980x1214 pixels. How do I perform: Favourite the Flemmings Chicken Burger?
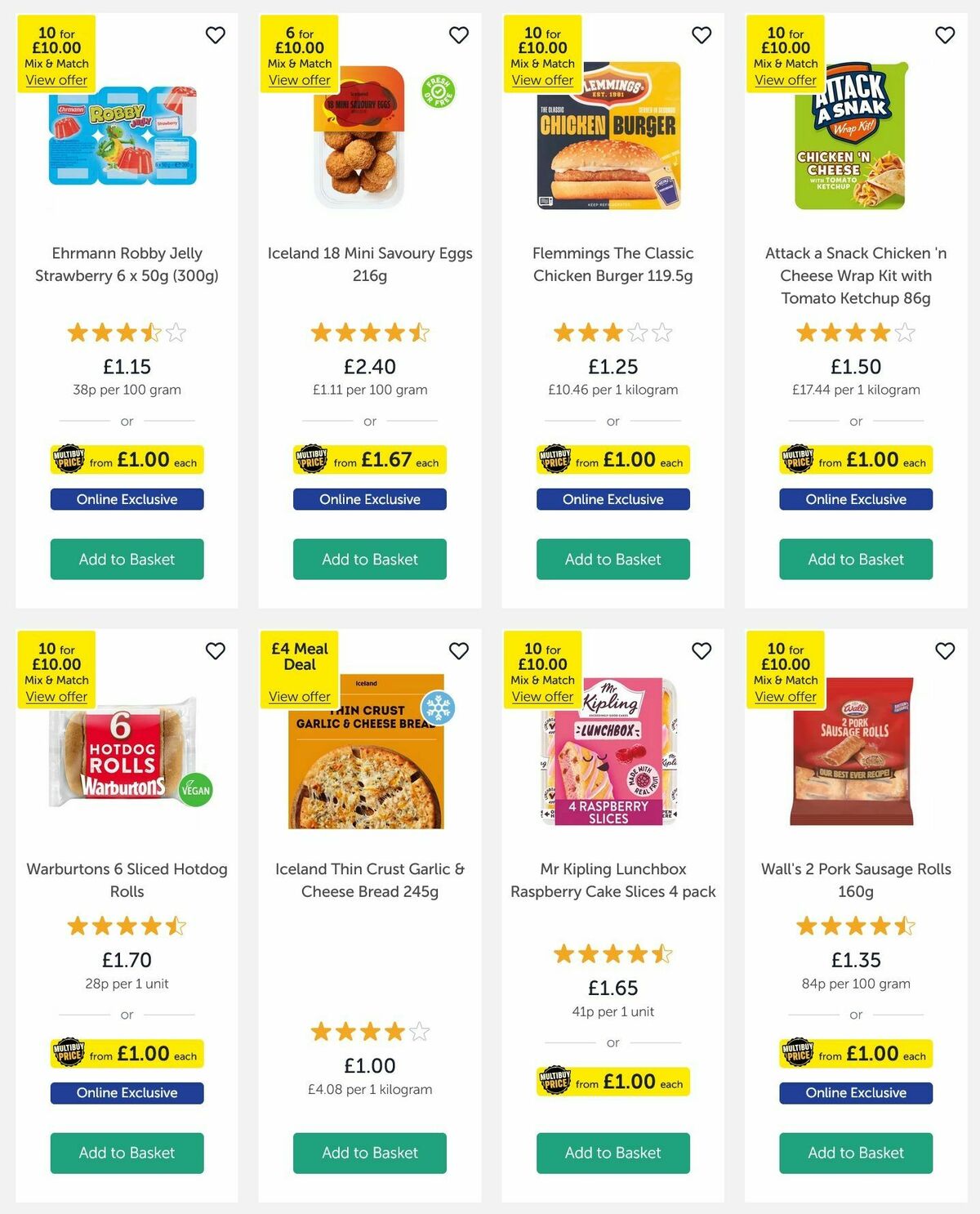(701, 35)
